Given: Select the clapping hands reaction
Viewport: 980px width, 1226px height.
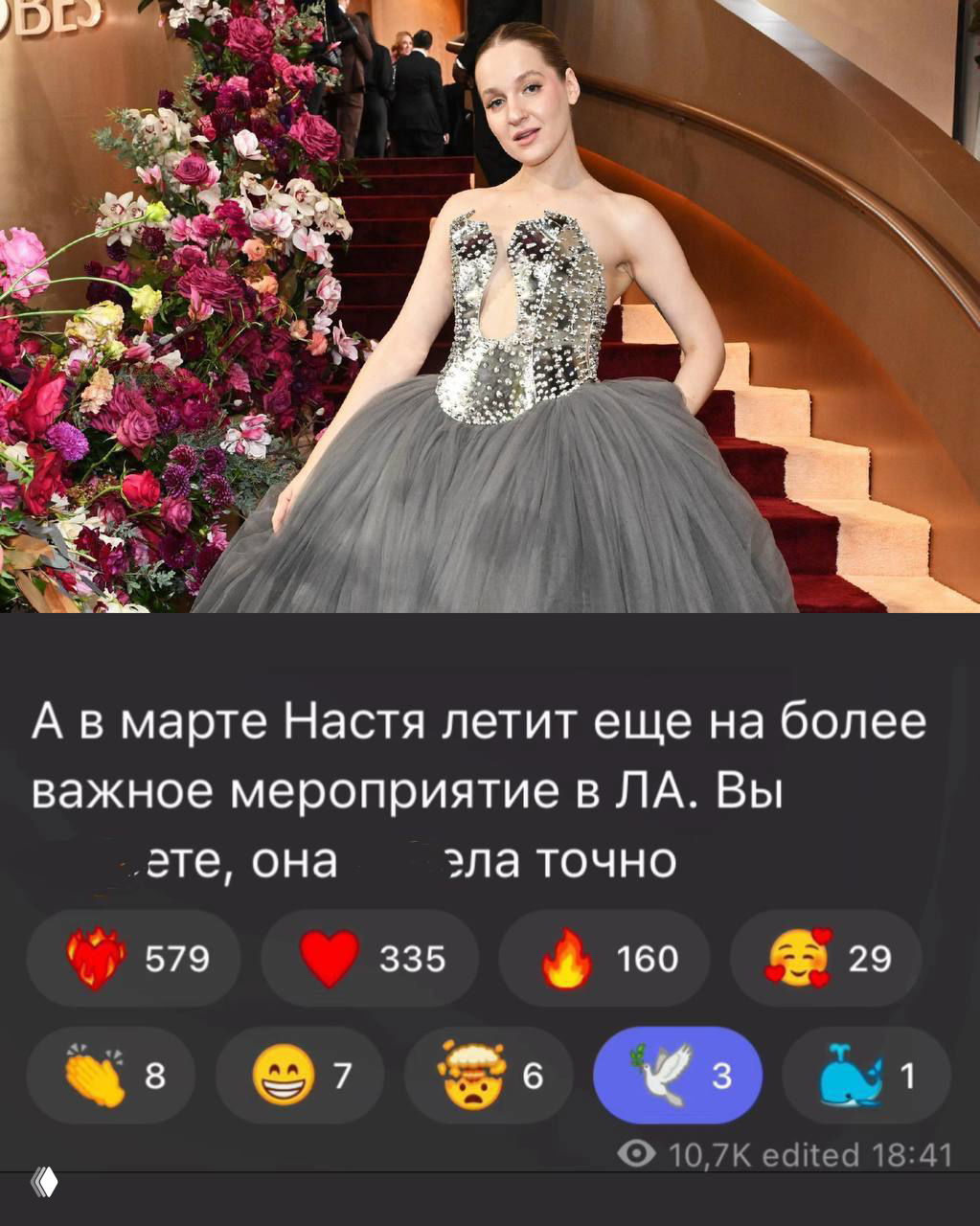Looking at the screenshot, I should point(92,1075).
